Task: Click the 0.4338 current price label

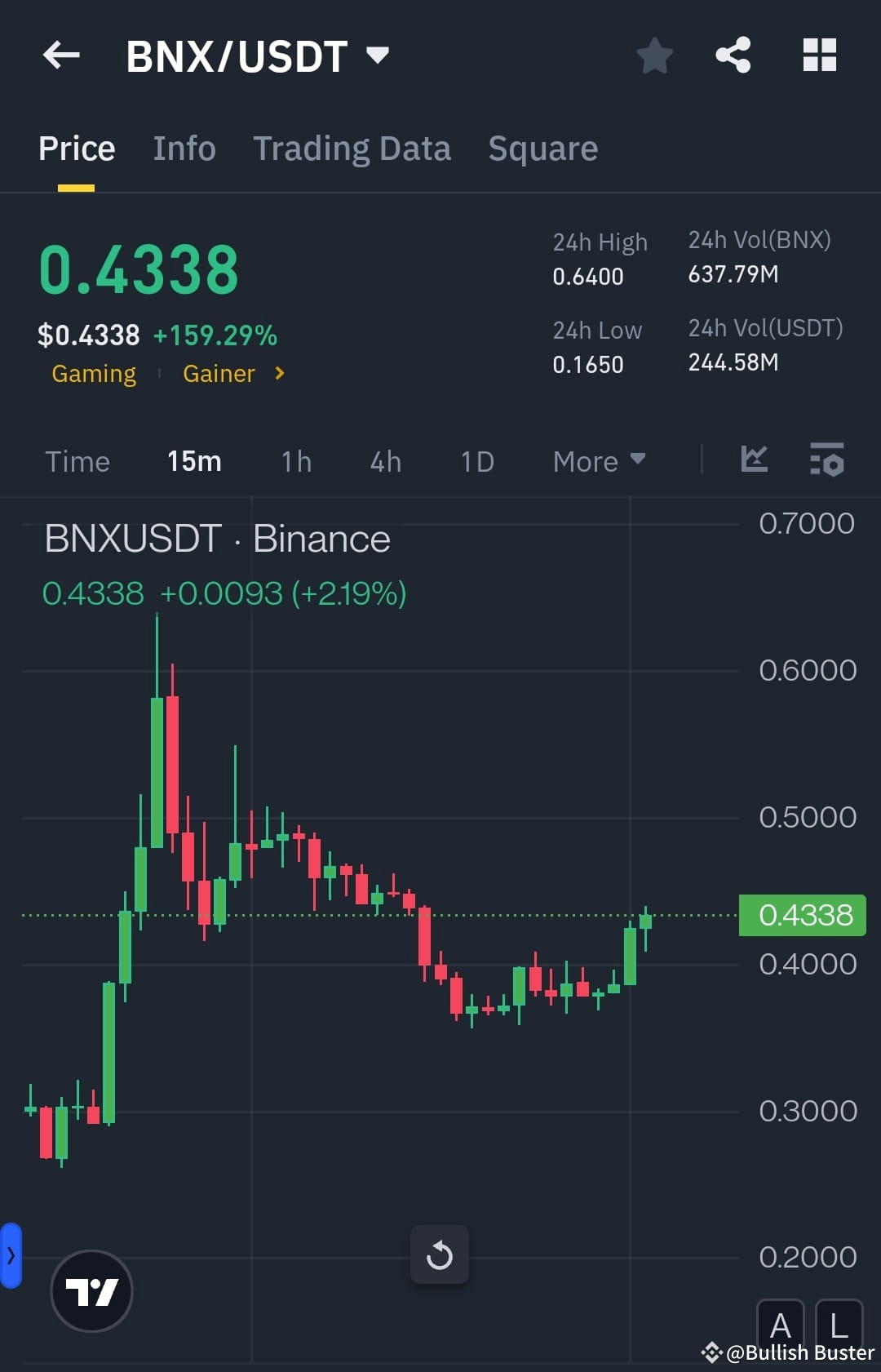Action: click(x=802, y=915)
